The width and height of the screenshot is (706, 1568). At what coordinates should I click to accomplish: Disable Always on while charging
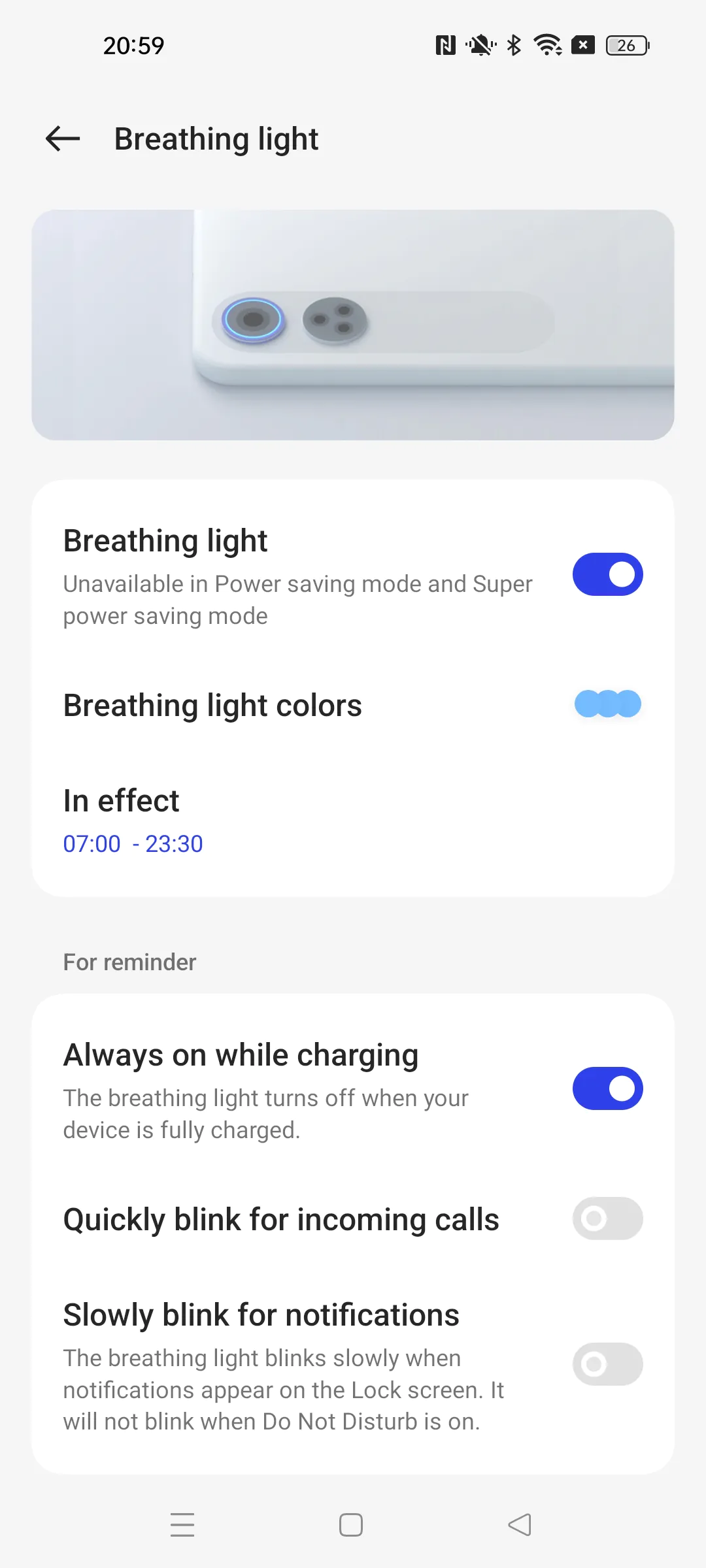607,1088
